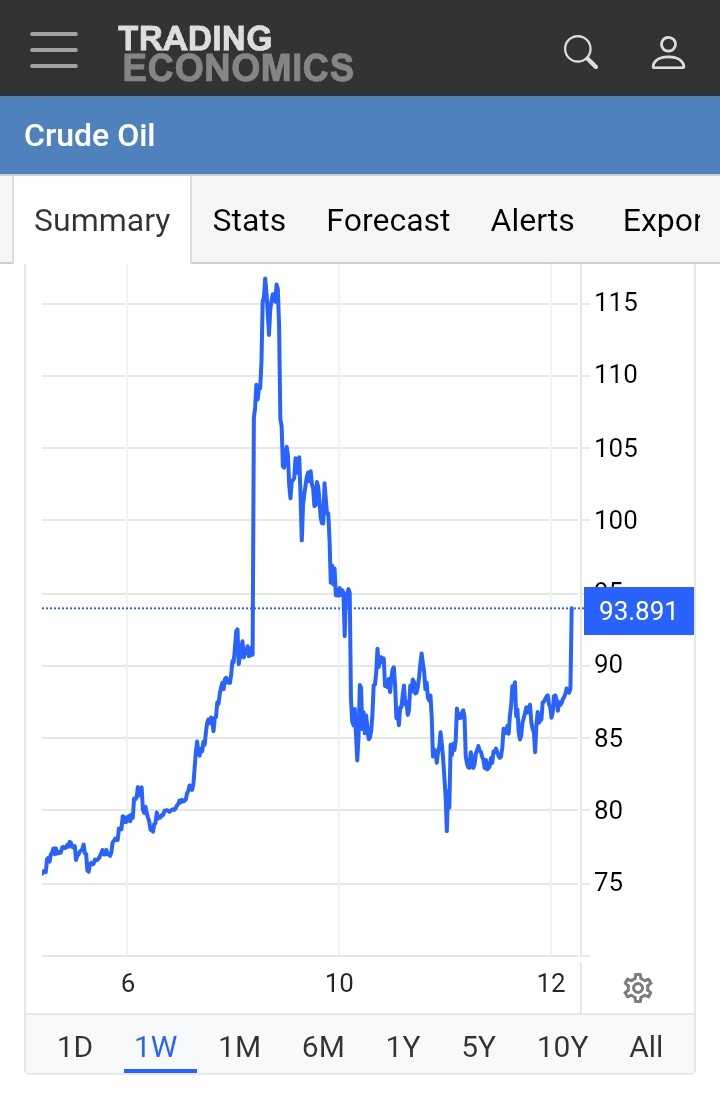This screenshot has height=1104, width=720.
Task: Open the hamburger navigation menu
Action: pos(54,50)
